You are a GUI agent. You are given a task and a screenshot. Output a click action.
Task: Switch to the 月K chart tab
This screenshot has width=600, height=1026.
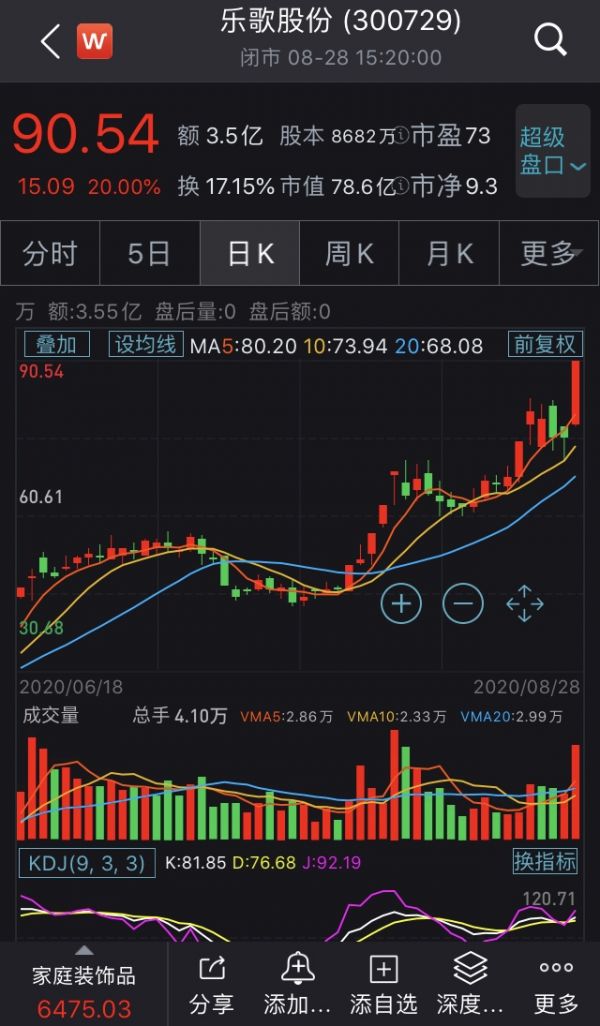(x=449, y=254)
